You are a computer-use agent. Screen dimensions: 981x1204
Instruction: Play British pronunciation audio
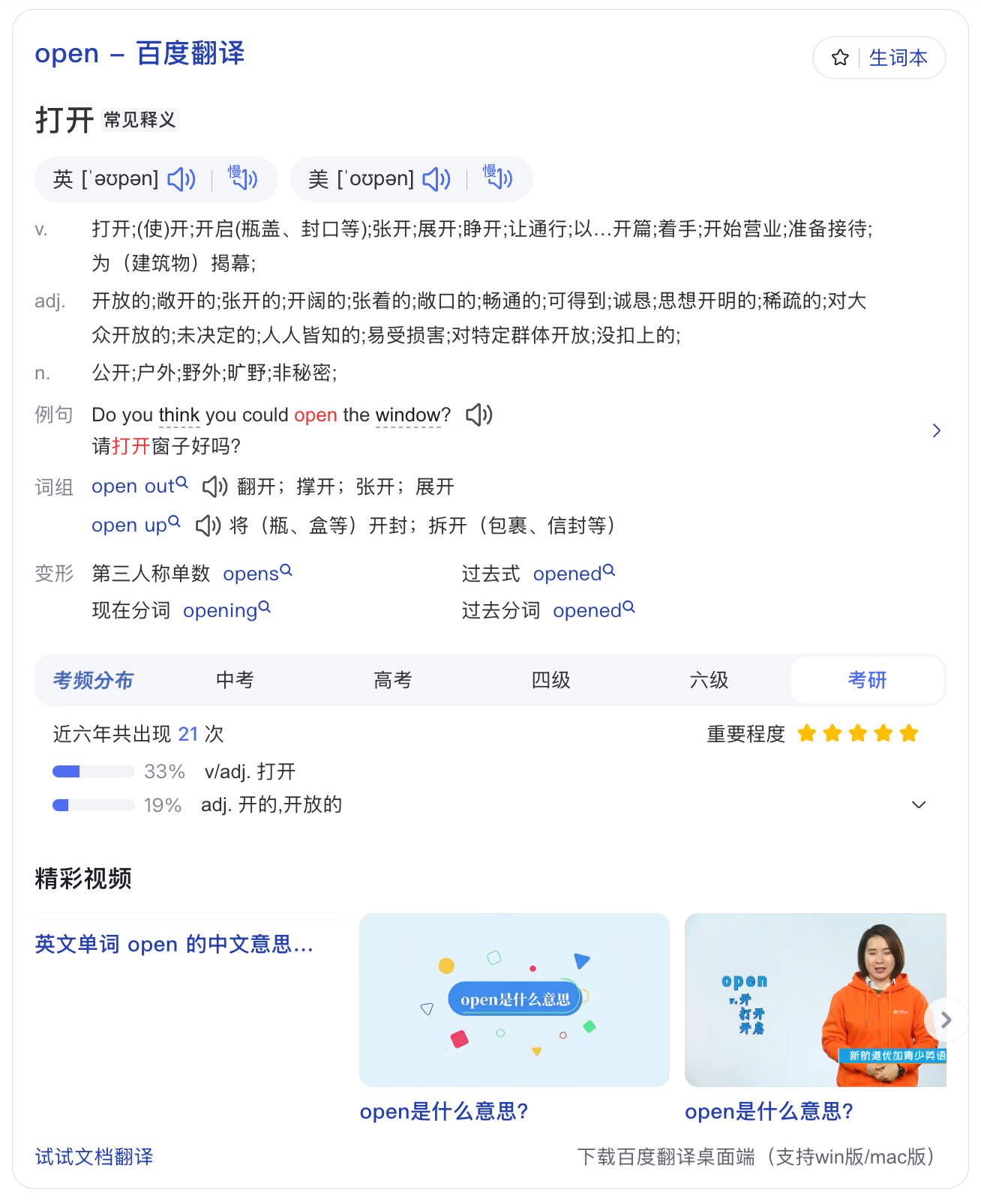pos(181,179)
